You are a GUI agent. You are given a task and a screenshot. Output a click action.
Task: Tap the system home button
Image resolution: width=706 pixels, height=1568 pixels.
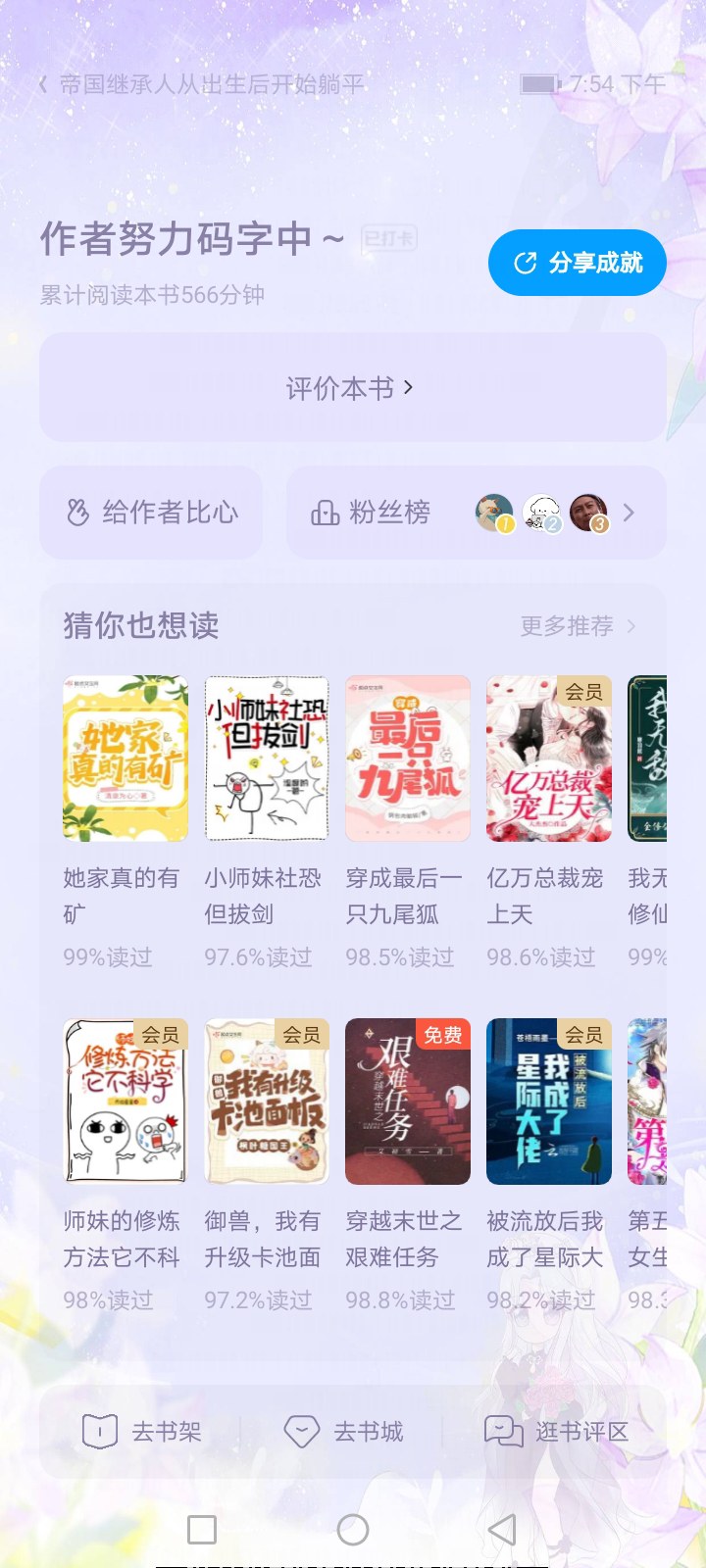click(353, 1529)
